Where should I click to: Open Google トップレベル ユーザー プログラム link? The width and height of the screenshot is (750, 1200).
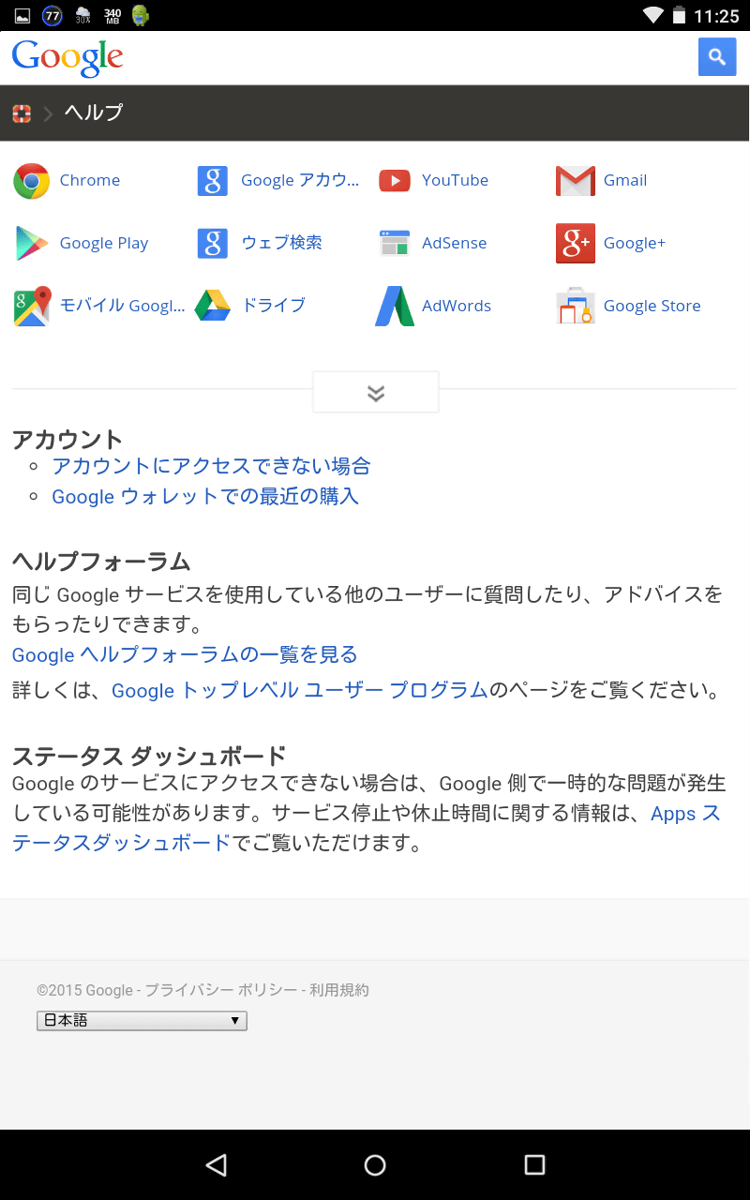(300, 691)
